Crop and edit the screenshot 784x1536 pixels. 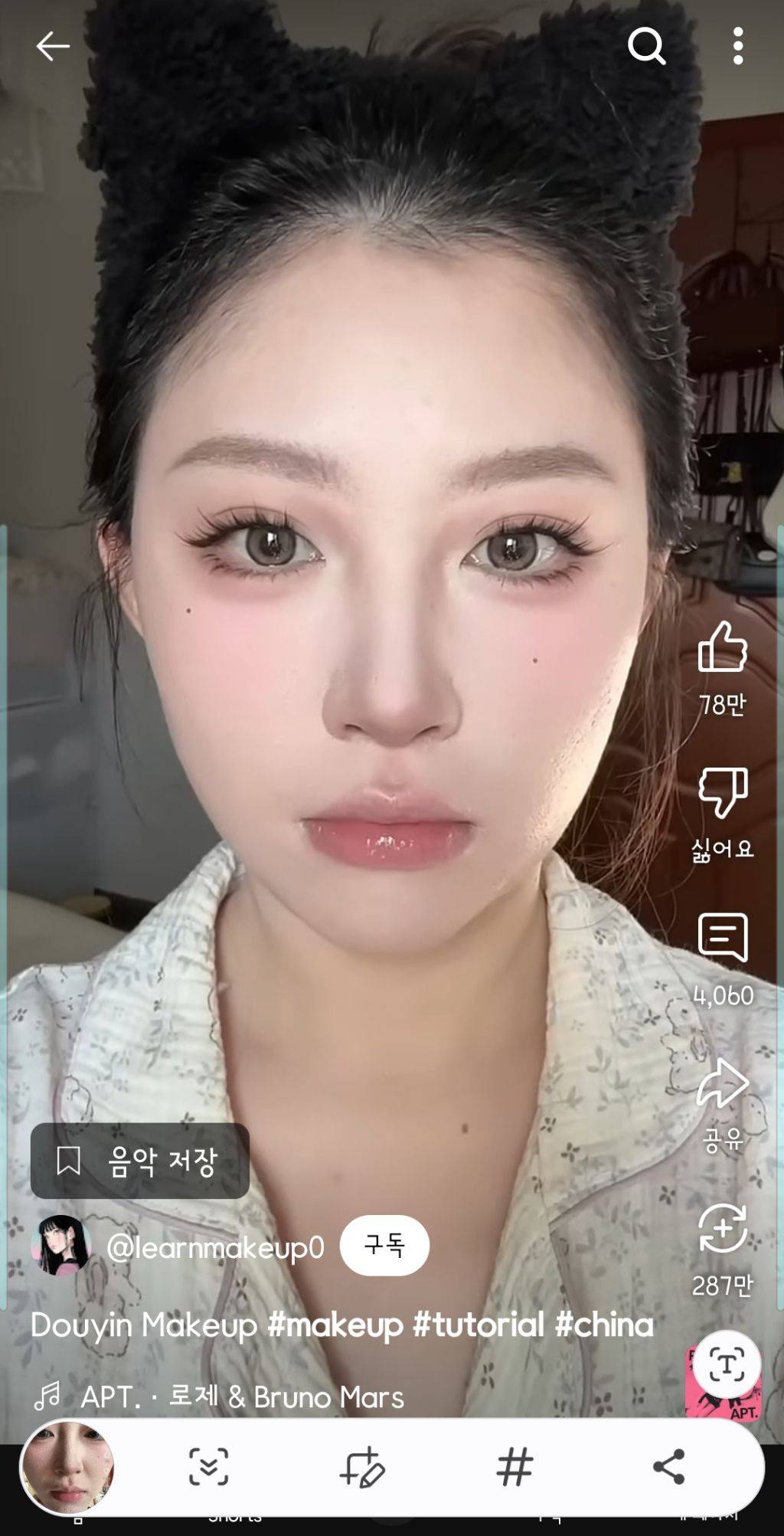pos(361,1467)
